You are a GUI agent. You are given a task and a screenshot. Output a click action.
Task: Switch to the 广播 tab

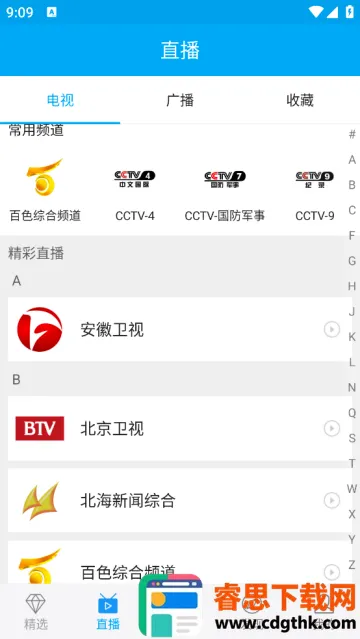point(180,100)
